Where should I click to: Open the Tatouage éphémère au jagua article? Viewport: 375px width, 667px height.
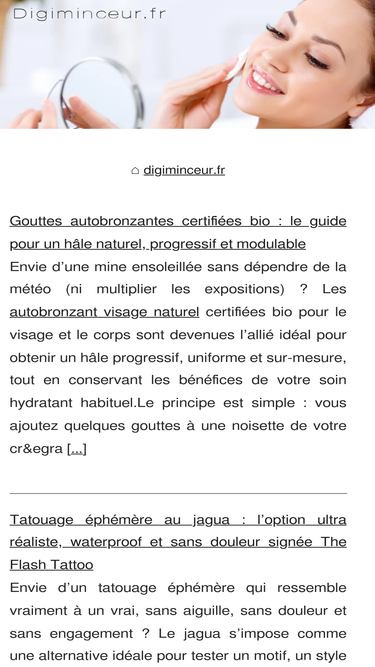tap(178, 542)
